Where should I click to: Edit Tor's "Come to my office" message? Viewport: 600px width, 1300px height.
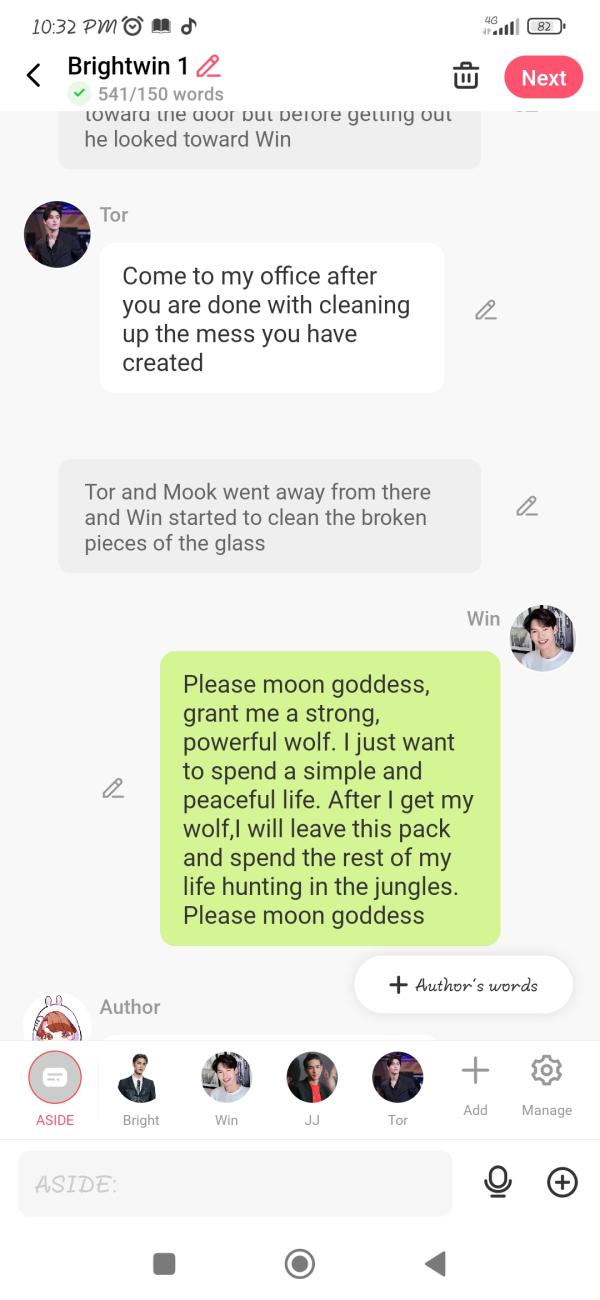(x=486, y=310)
